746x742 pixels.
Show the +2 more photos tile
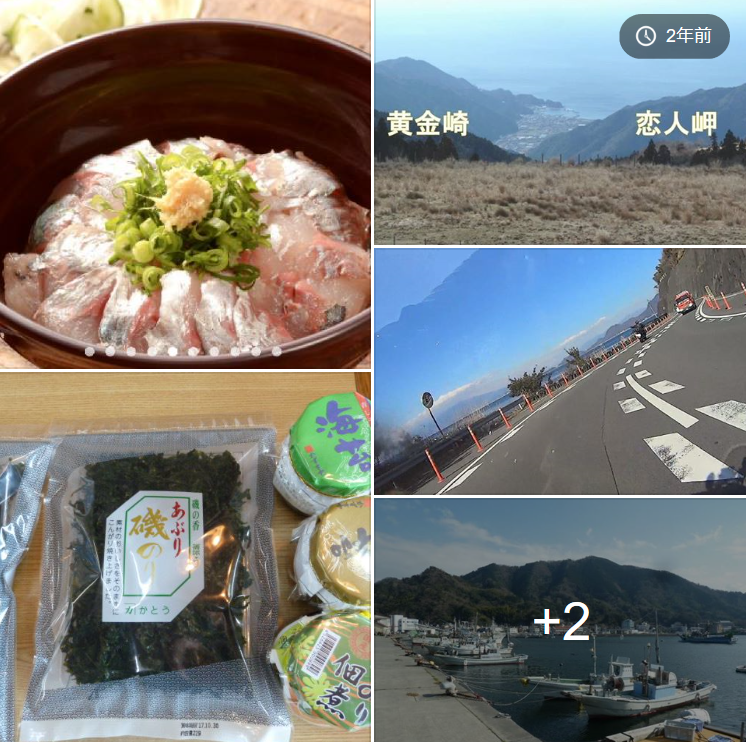pyautogui.click(x=560, y=620)
